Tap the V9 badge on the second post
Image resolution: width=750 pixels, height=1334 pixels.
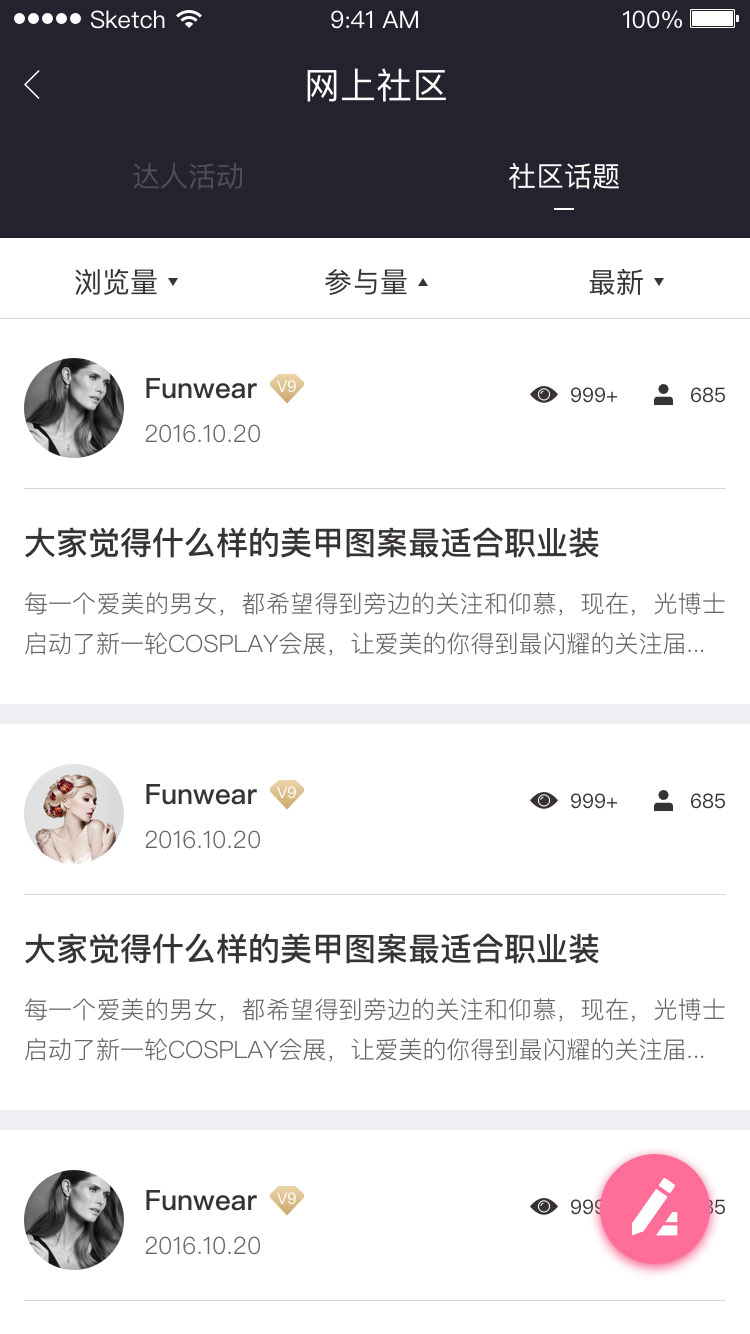point(286,793)
